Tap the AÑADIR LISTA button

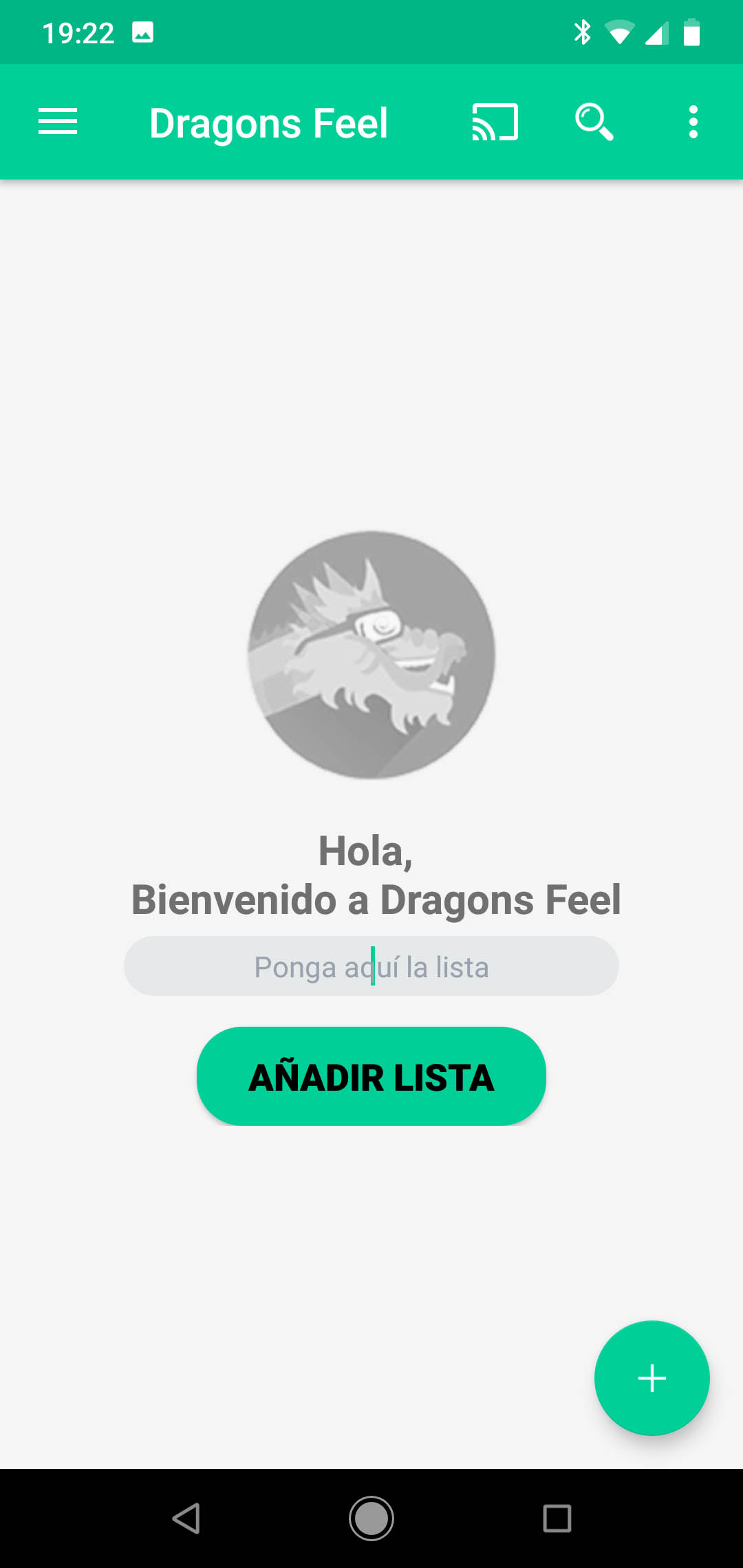[371, 1076]
